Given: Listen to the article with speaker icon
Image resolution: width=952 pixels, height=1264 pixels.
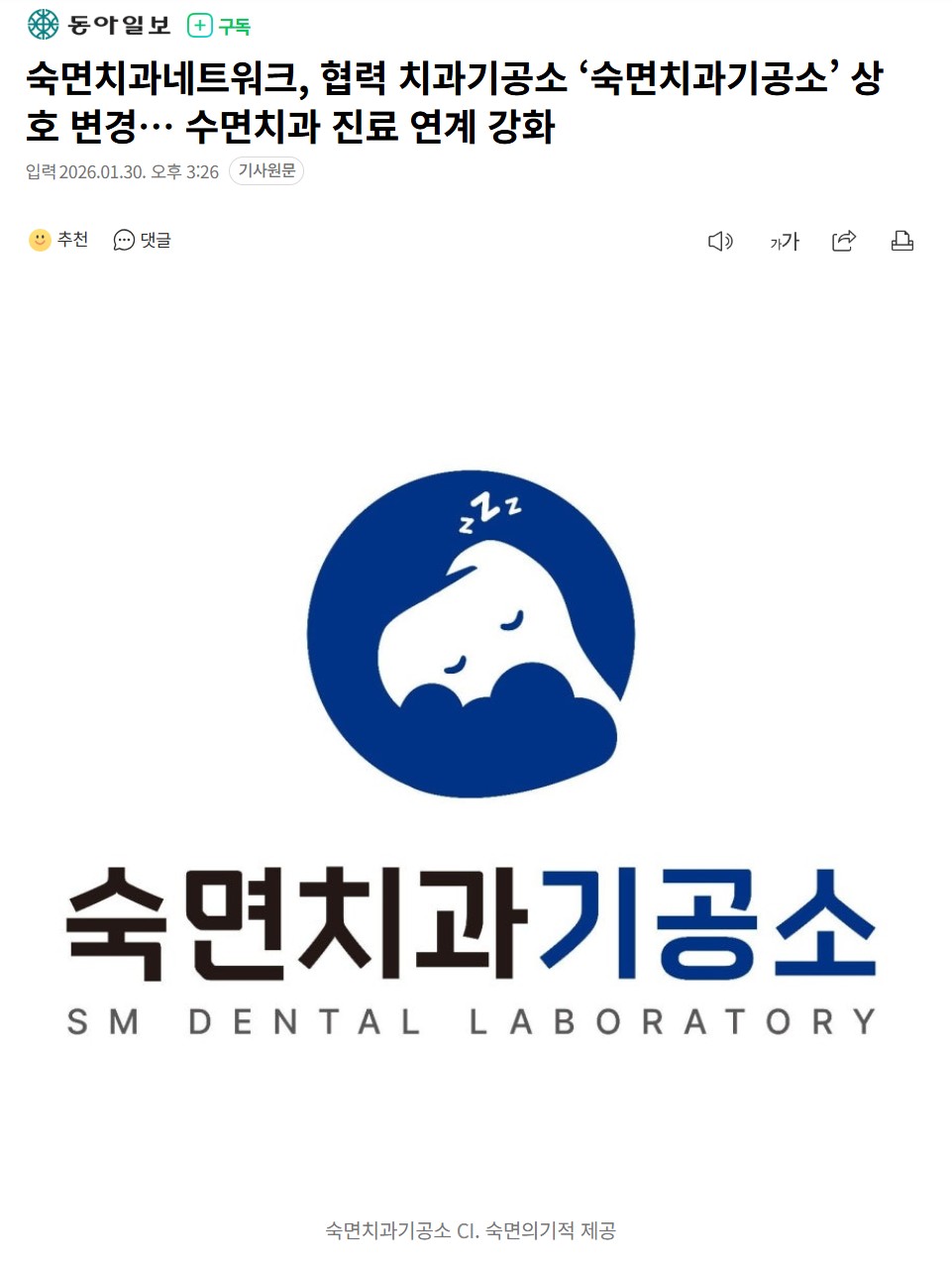Looking at the screenshot, I should coord(720,241).
